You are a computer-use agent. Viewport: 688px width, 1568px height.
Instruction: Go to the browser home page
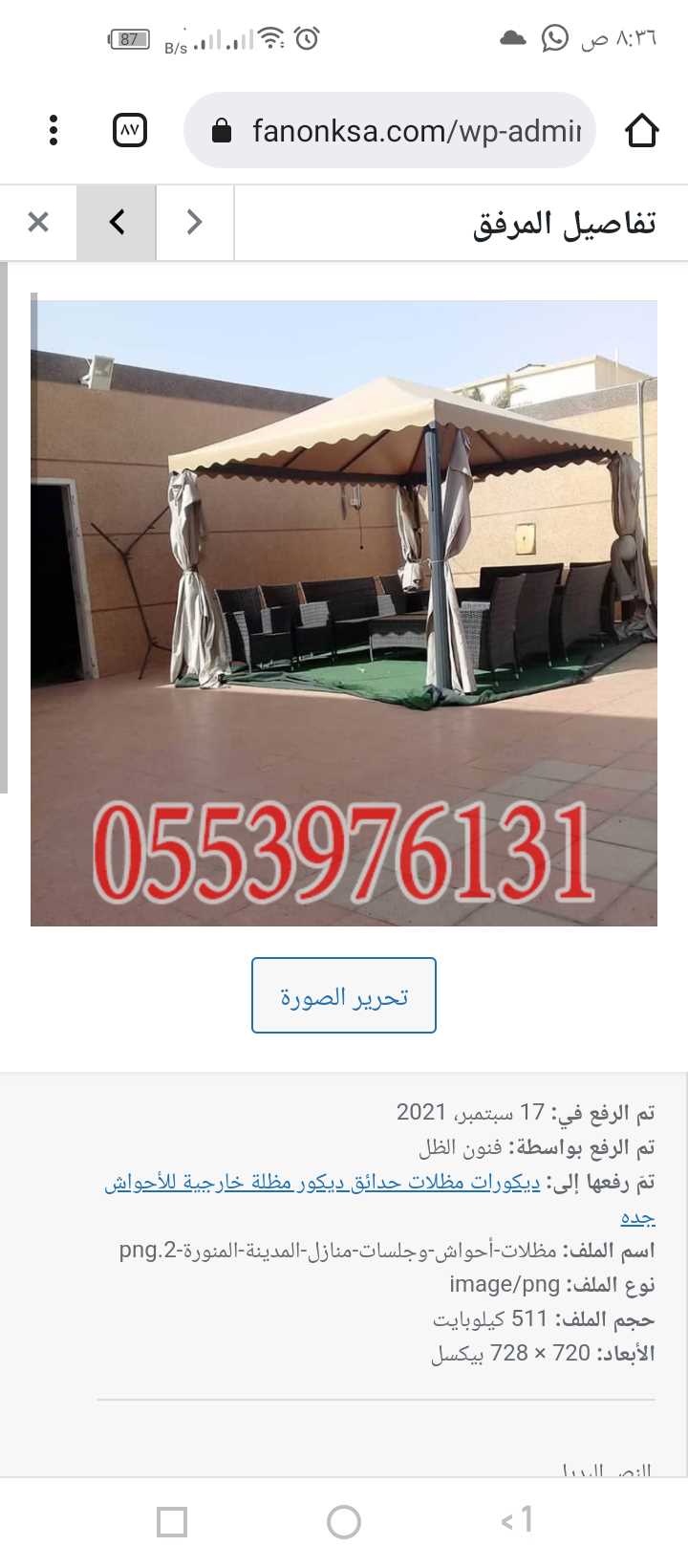pos(642,130)
